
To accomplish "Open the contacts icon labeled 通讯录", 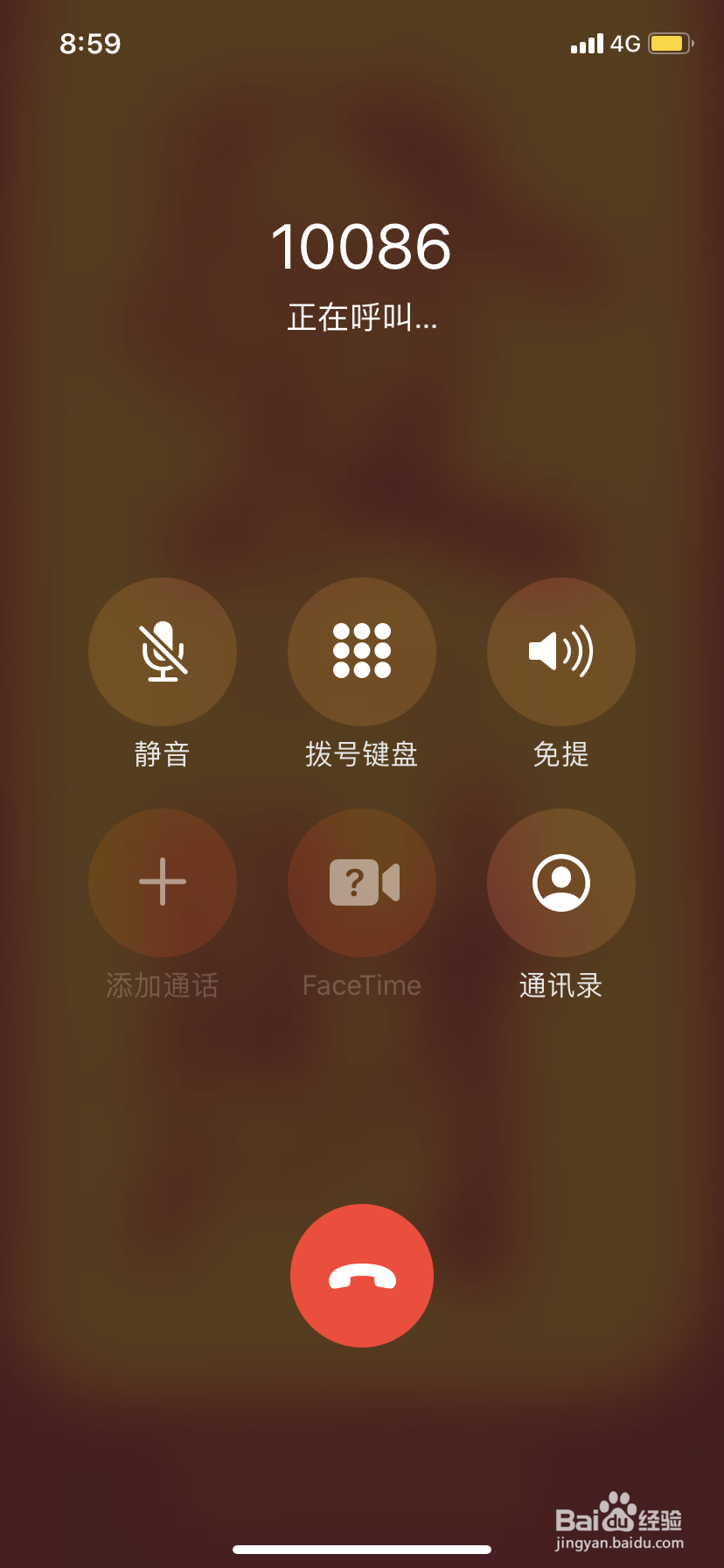I will point(560,882).
